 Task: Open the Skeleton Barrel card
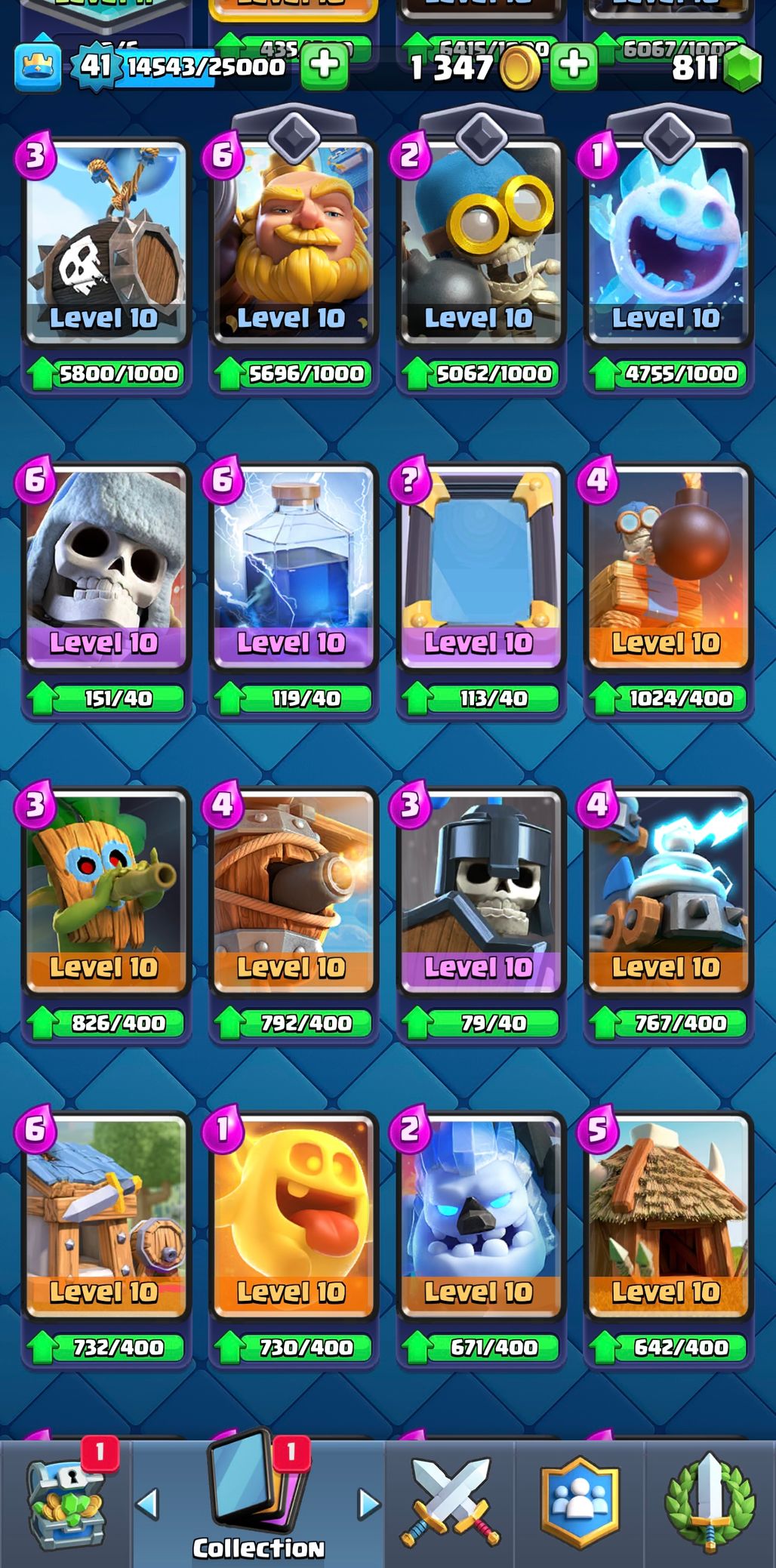click(x=105, y=242)
